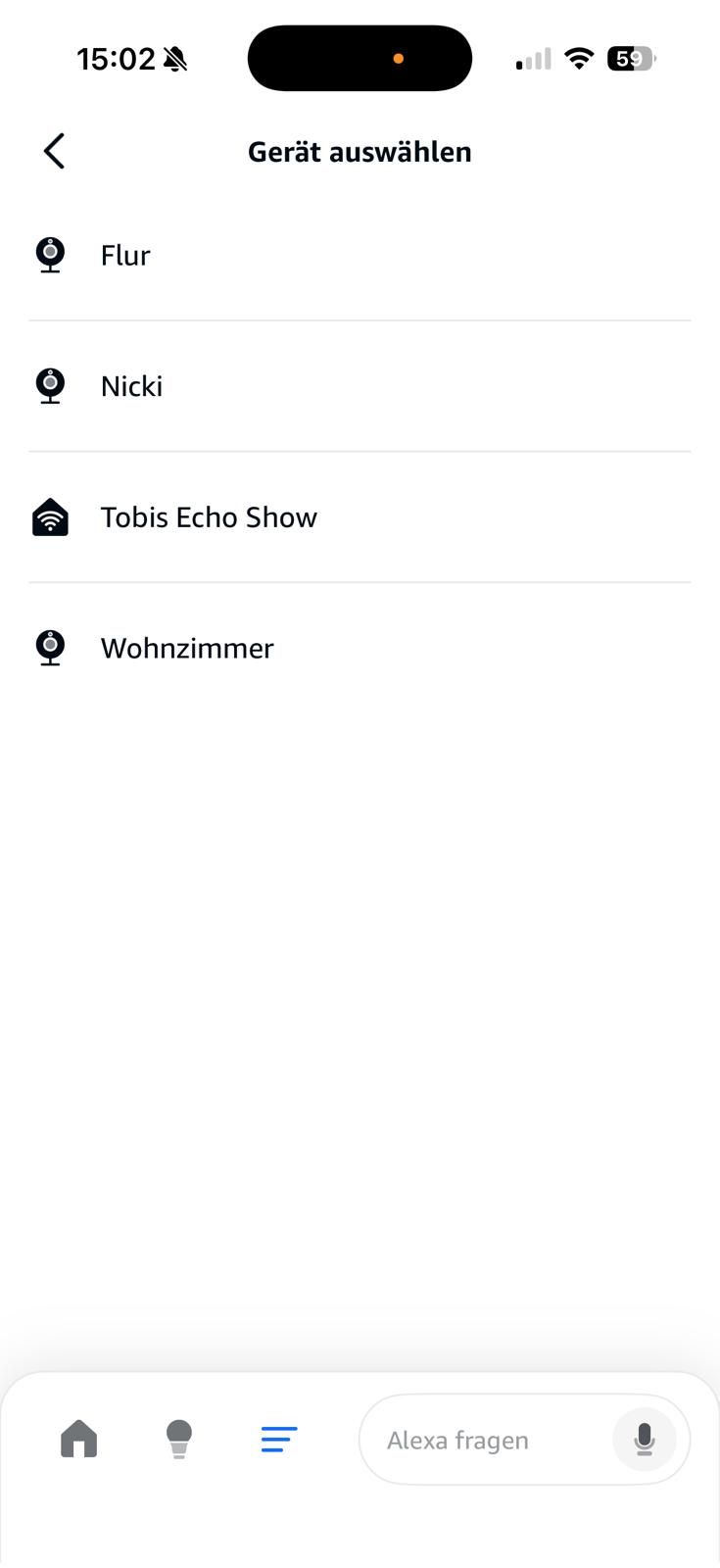This screenshot has height=1568, width=720.
Task: Open the three-lines more tab
Action: pos(279,1440)
